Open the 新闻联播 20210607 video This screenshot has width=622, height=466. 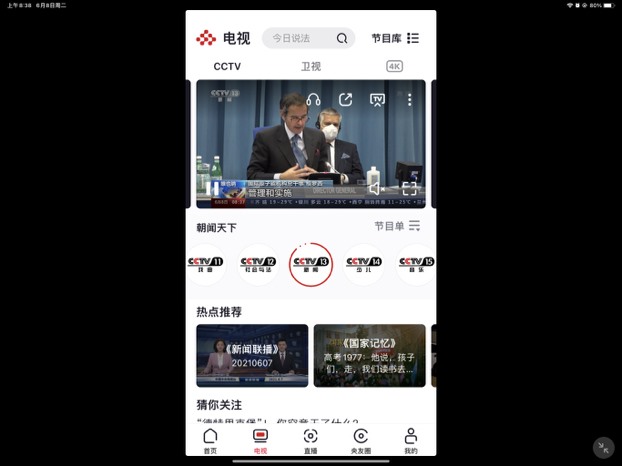(252, 355)
